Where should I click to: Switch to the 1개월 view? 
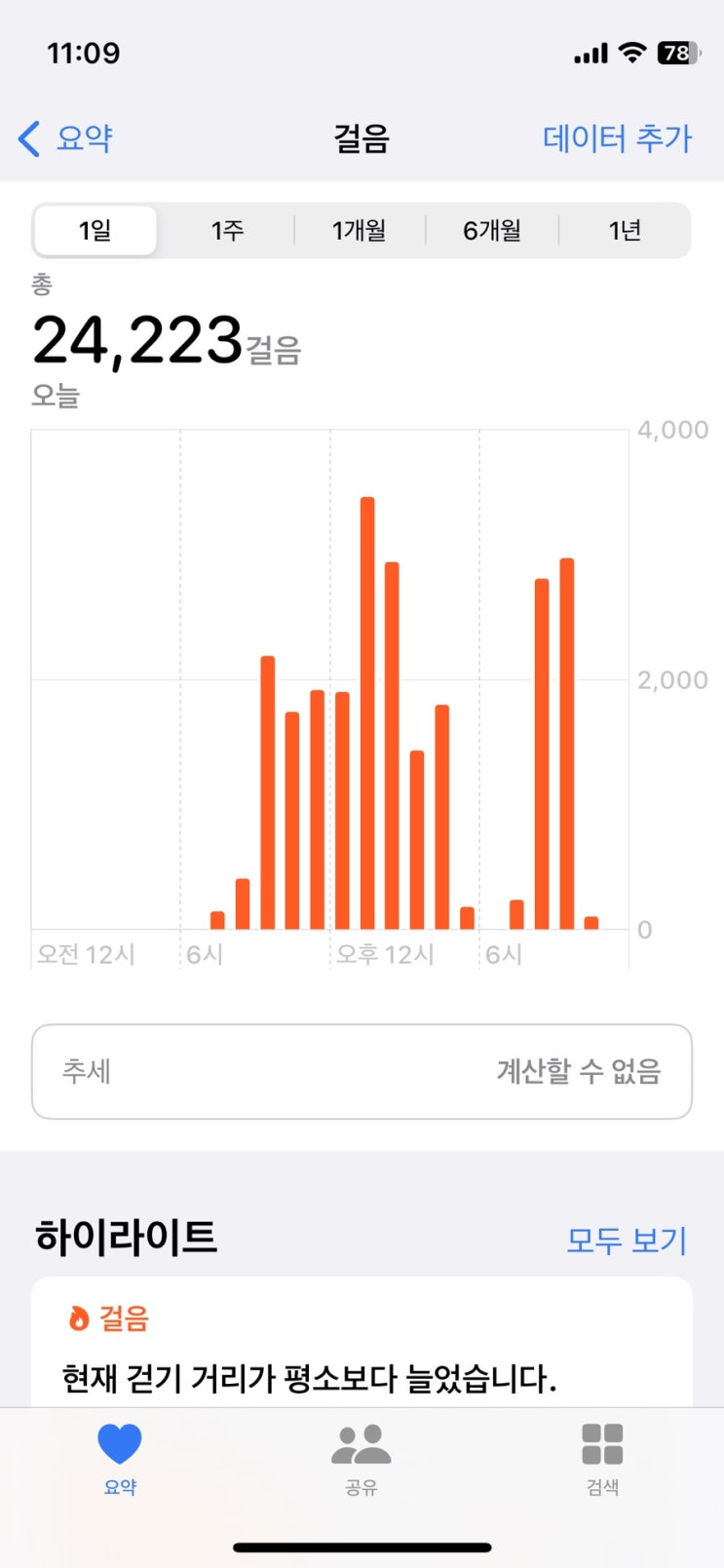[359, 231]
